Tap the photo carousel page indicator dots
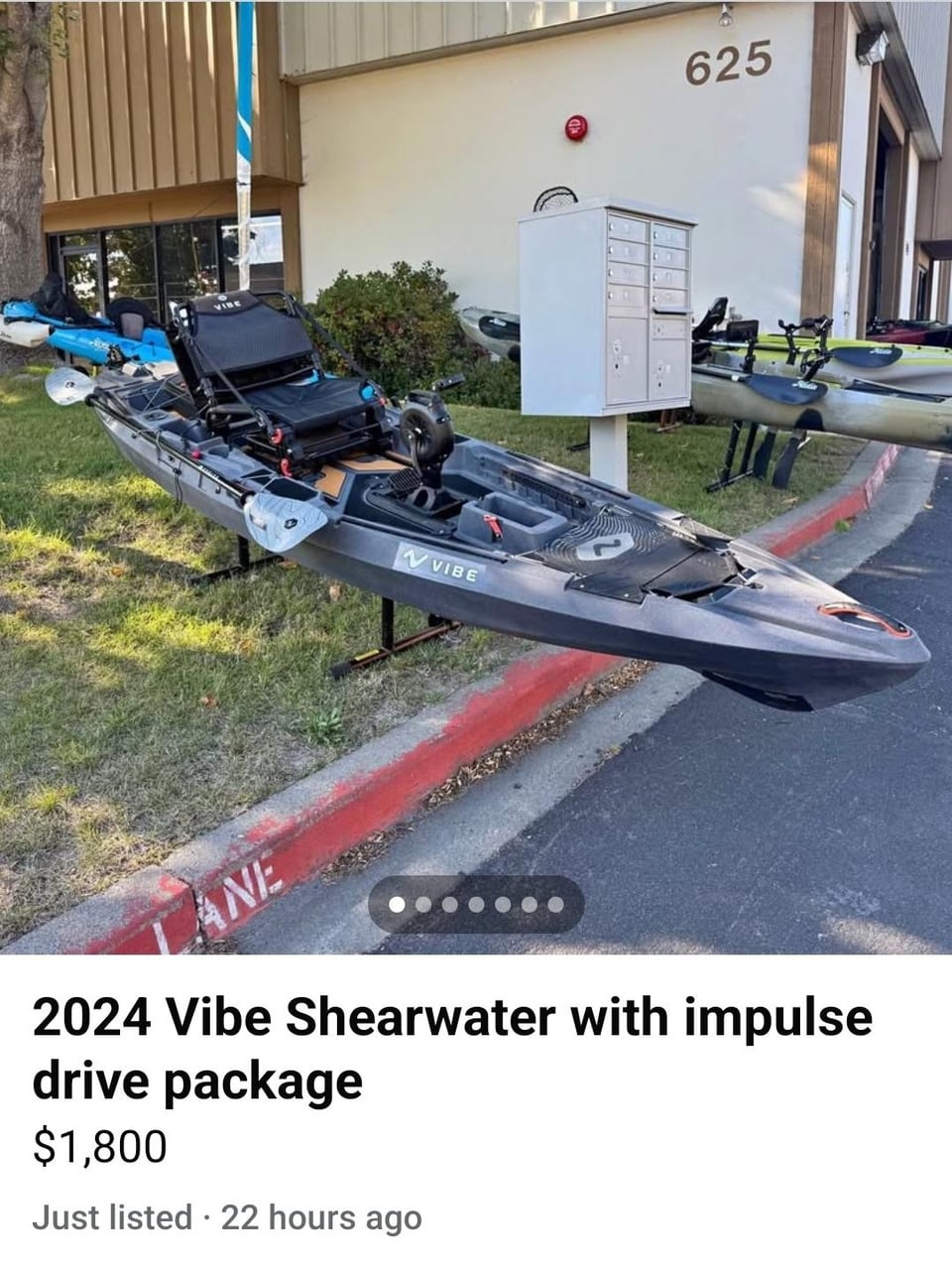Image resolution: width=952 pixels, height=1269 pixels. pyautogui.click(x=476, y=904)
